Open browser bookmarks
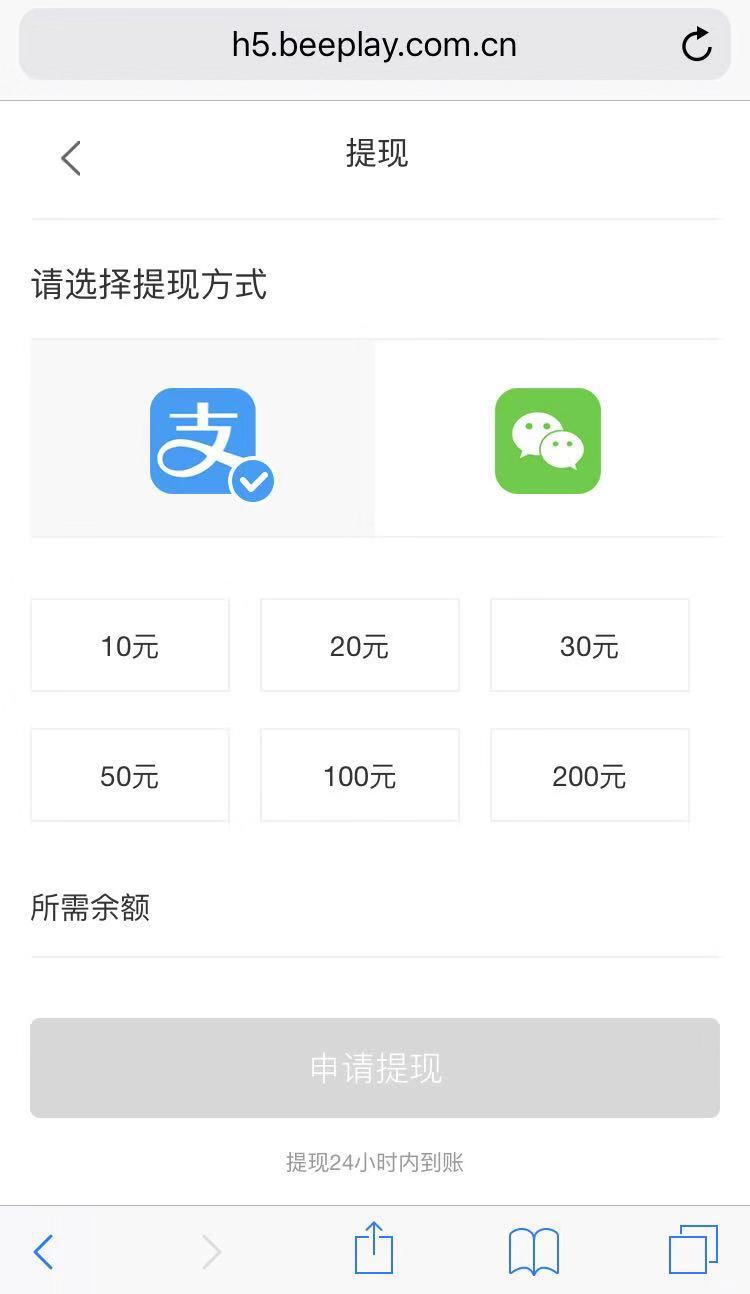 pyautogui.click(x=534, y=1251)
